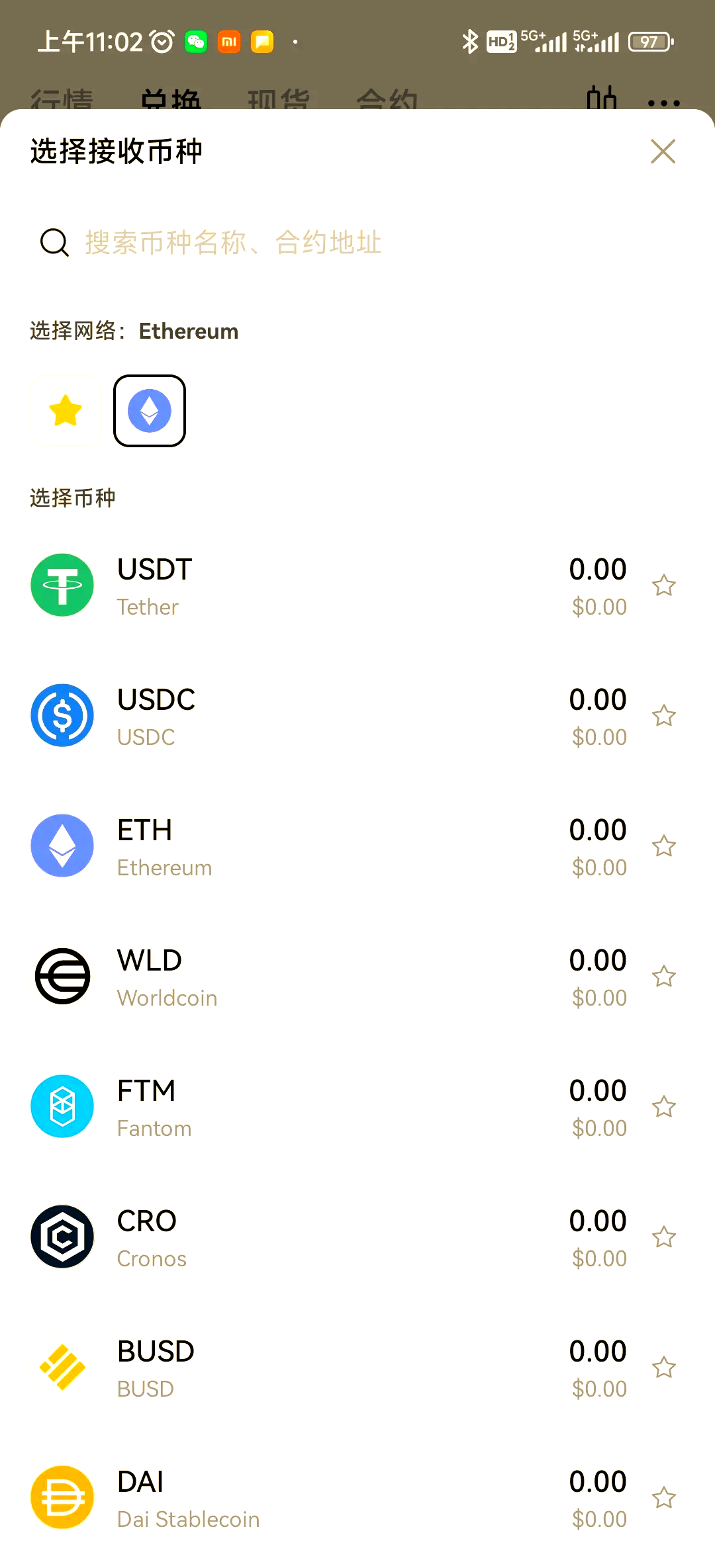715x1568 pixels.
Task: Tap the USDC dollar coin icon
Action: 62,715
